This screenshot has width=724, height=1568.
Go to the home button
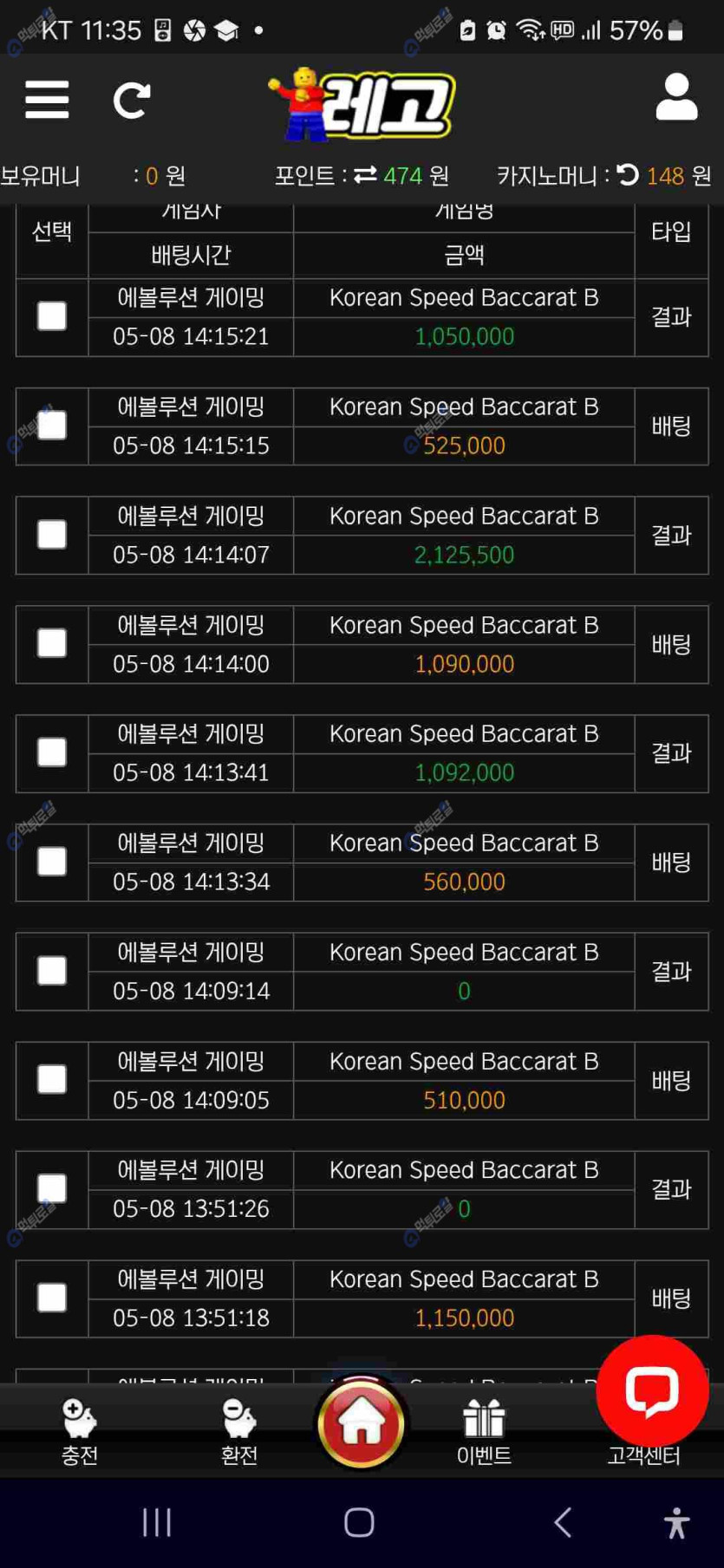(362, 1424)
